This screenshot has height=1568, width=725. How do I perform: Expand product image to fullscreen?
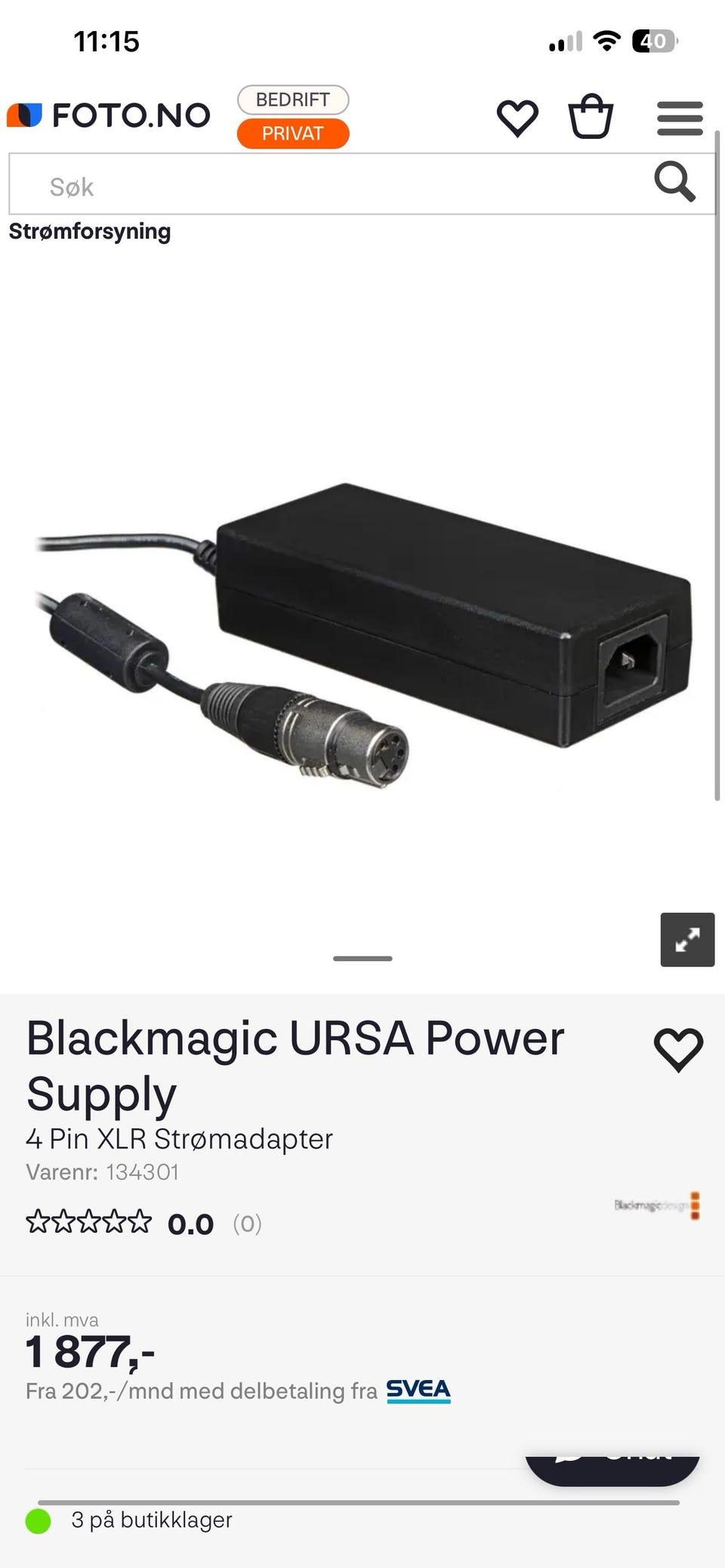[x=687, y=940]
